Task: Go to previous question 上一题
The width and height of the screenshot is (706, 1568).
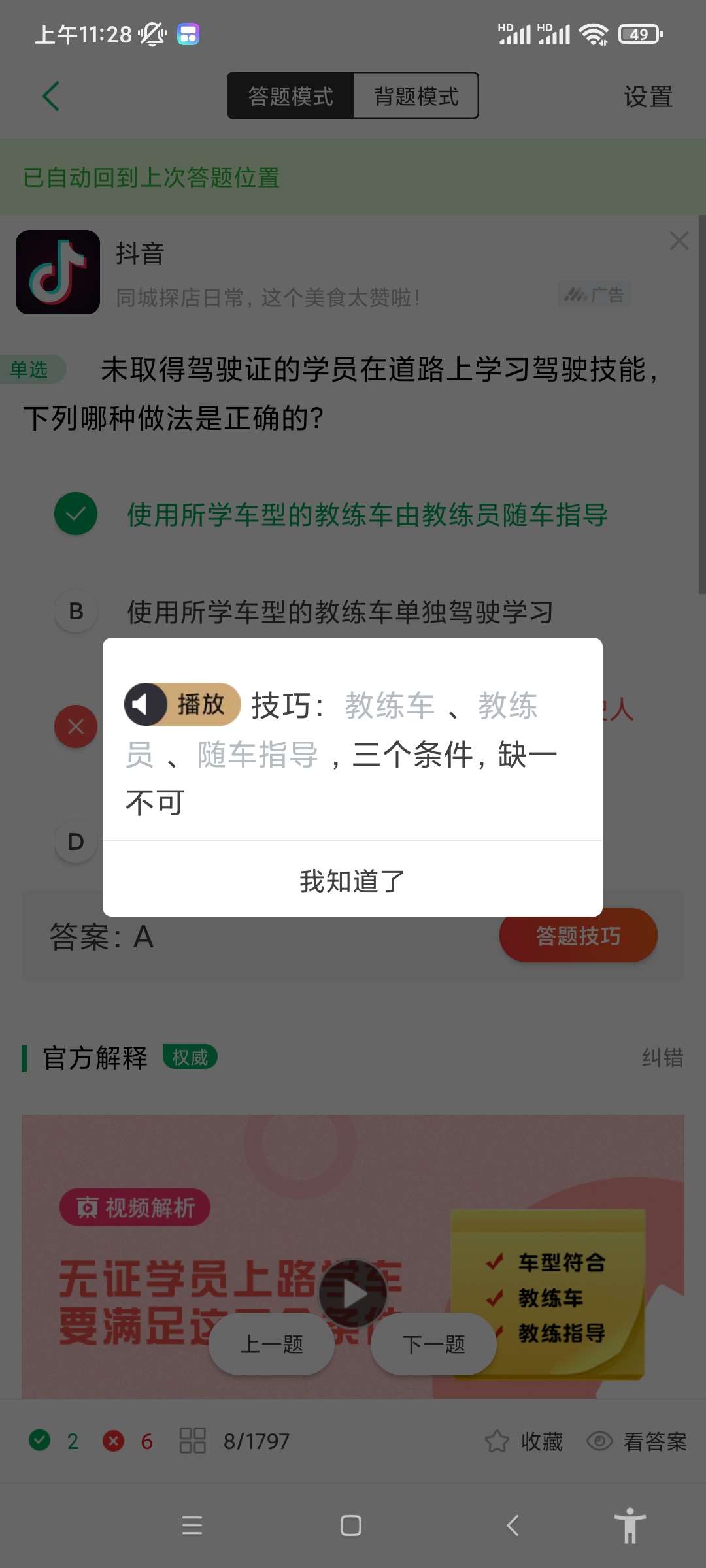Action: click(271, 1345)
